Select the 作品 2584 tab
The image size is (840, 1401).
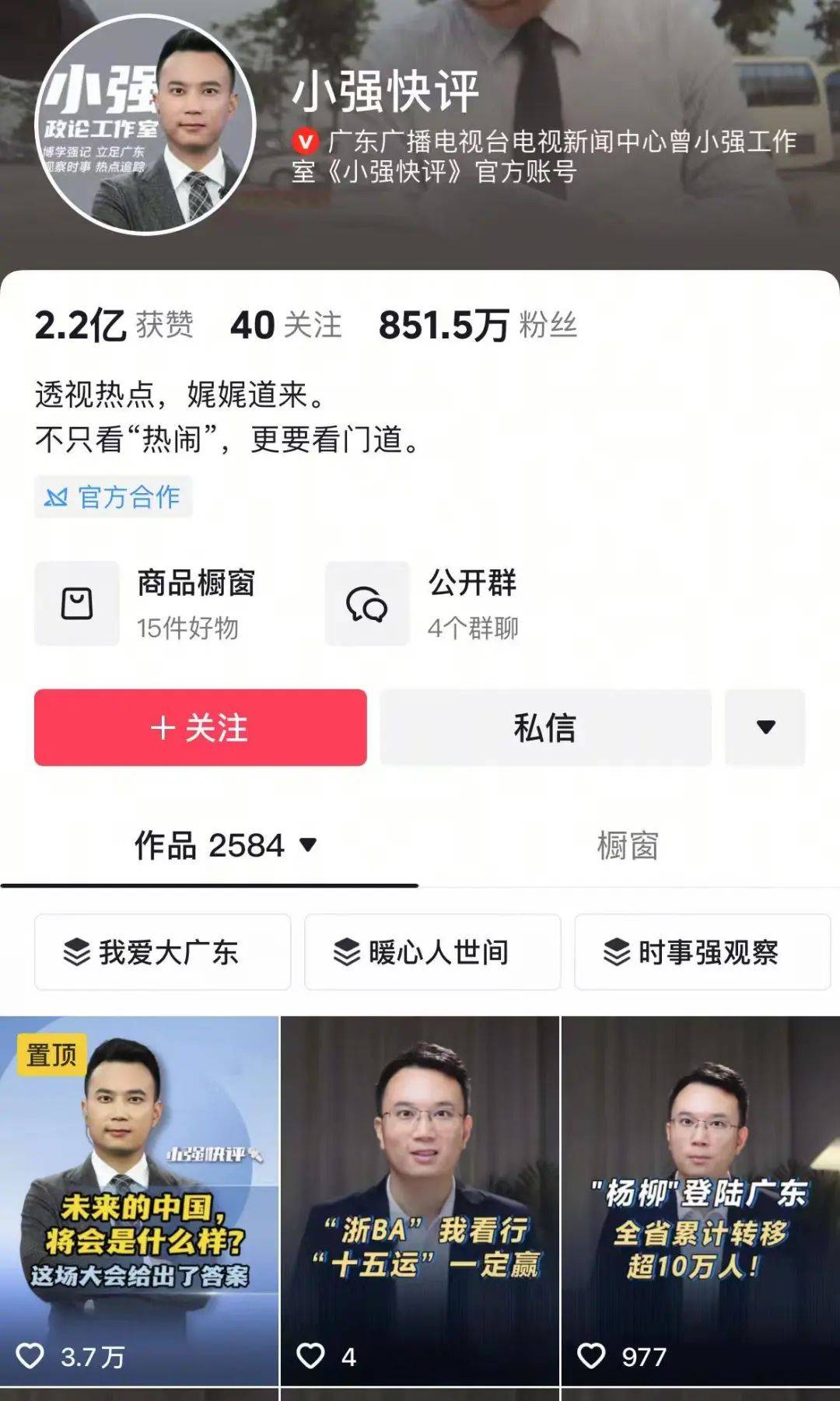[x=224, y=846]
